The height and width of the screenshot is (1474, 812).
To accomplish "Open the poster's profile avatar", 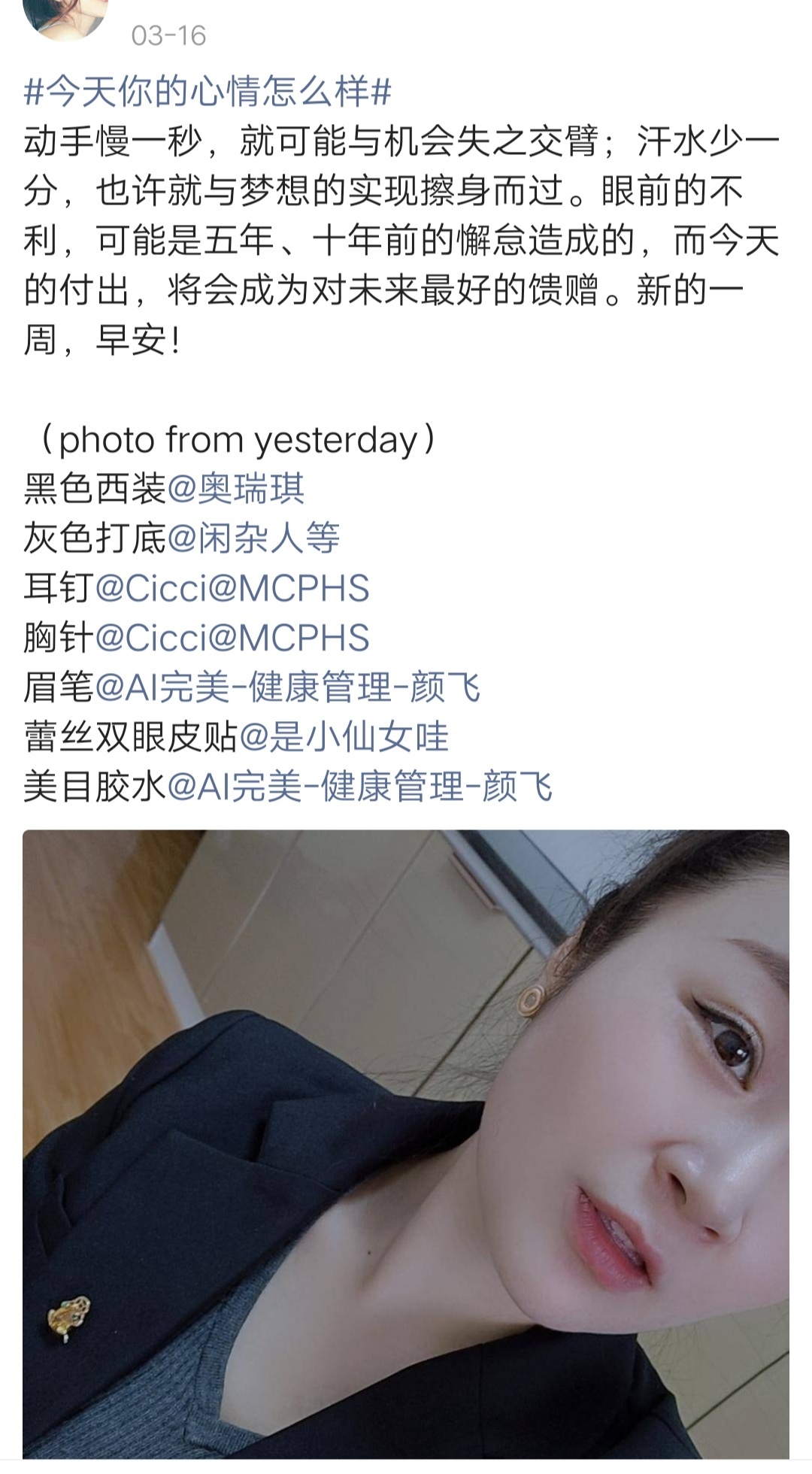I will point(66,17).
